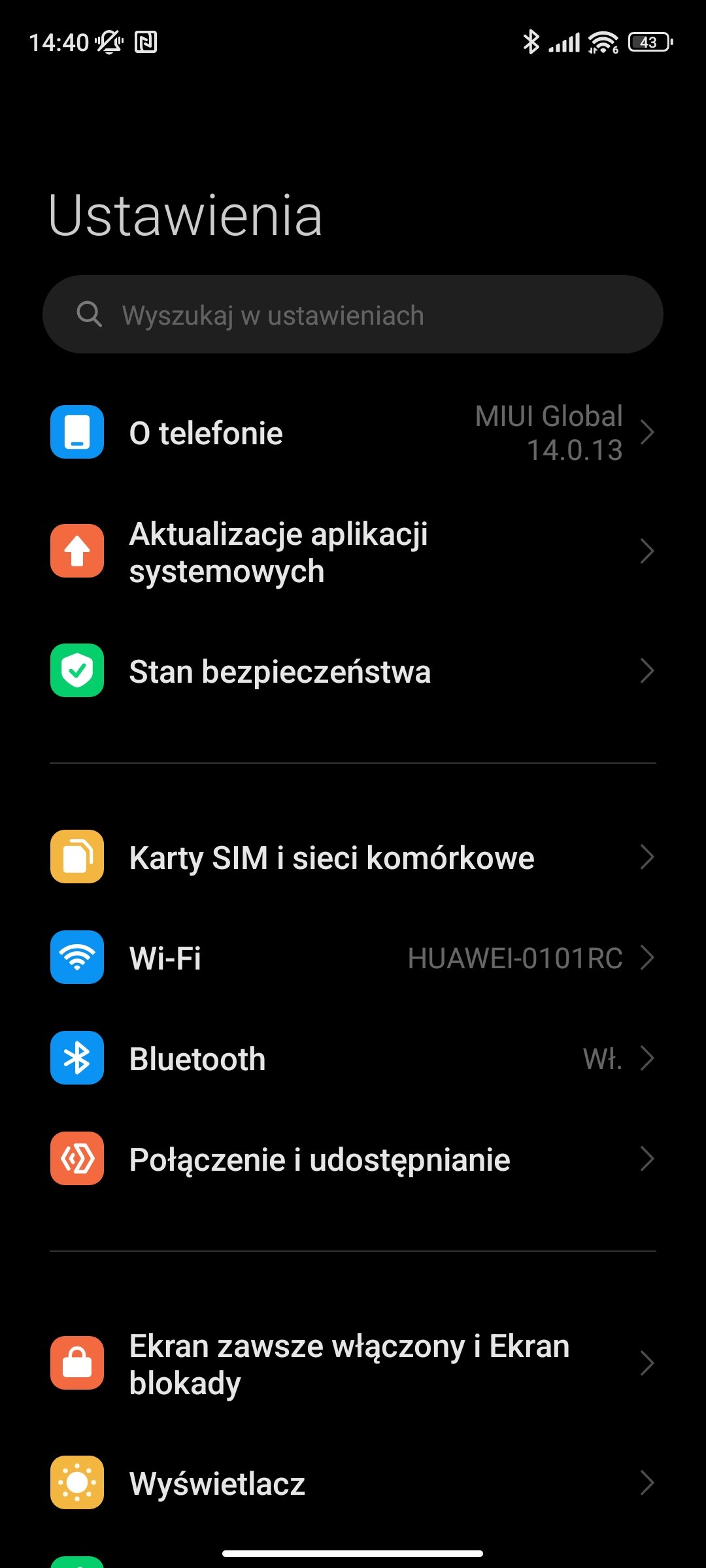
Task: Select Połączenie i udostępnianie
Action: coord(353,1159)
